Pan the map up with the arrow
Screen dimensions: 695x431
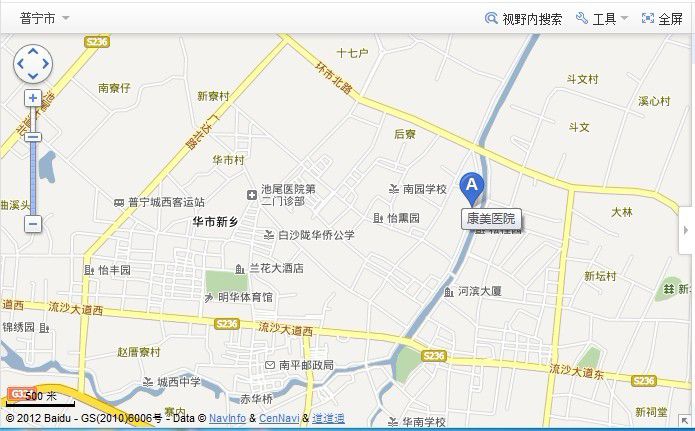[x=33, y=52]
